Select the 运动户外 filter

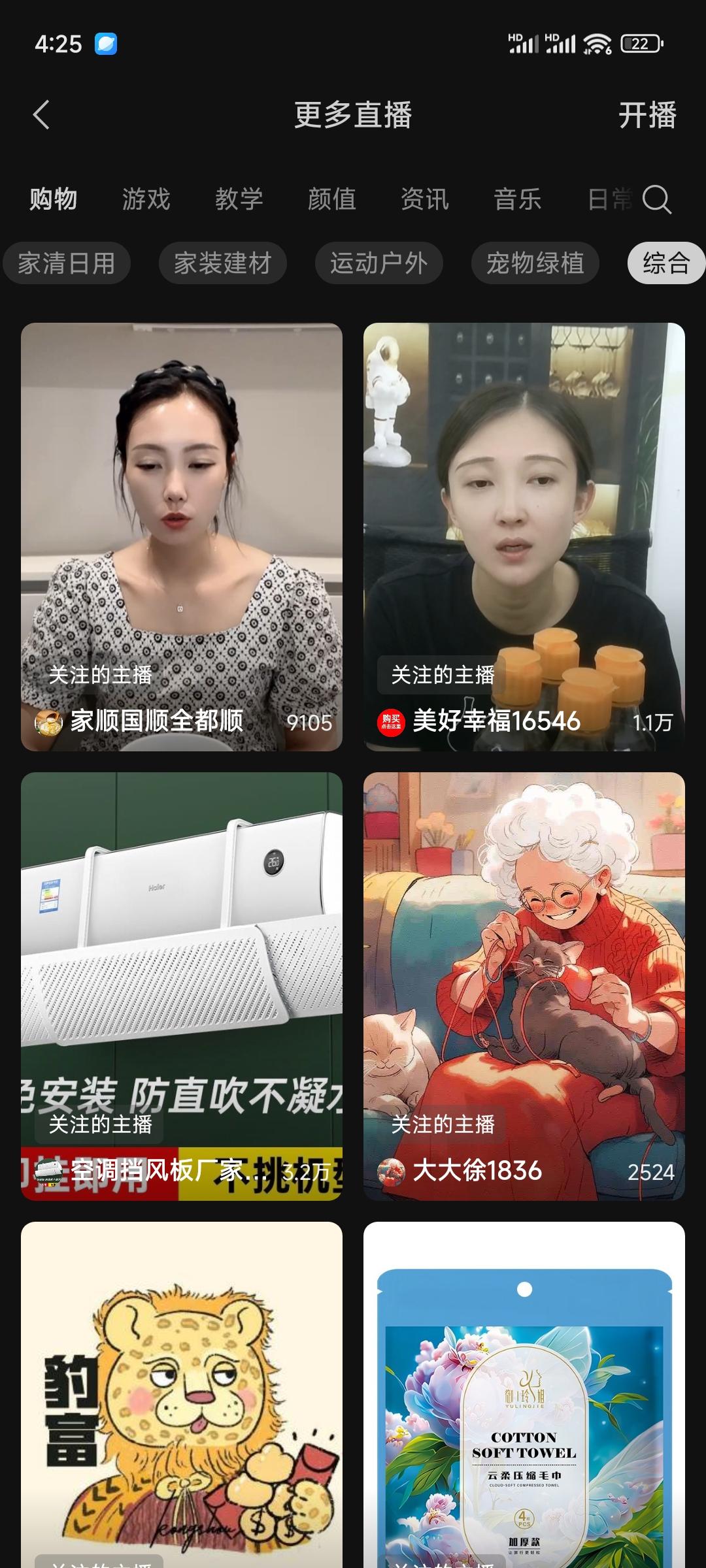point(380,263)
